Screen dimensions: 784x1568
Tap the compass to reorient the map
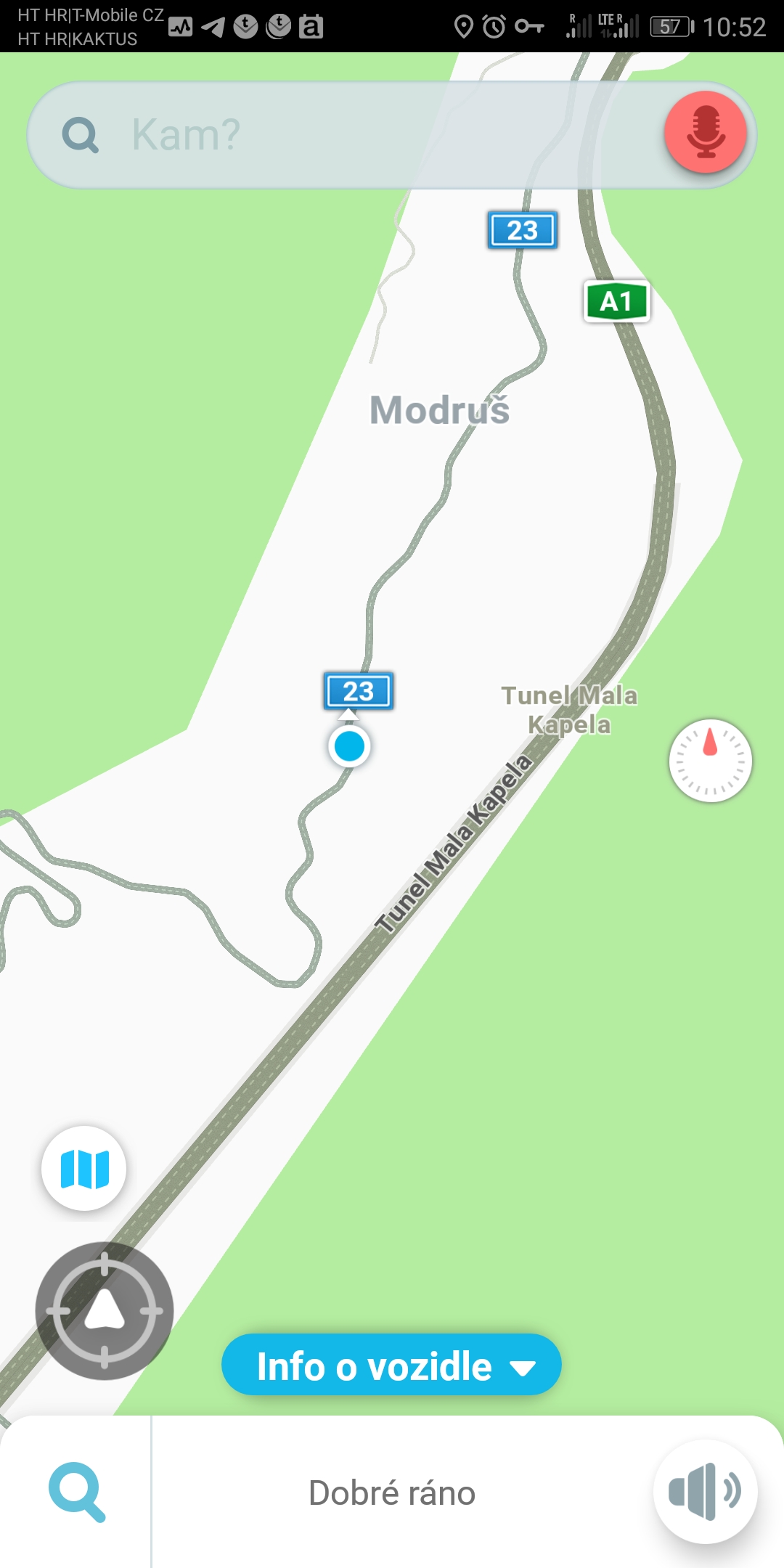point(710,760)
